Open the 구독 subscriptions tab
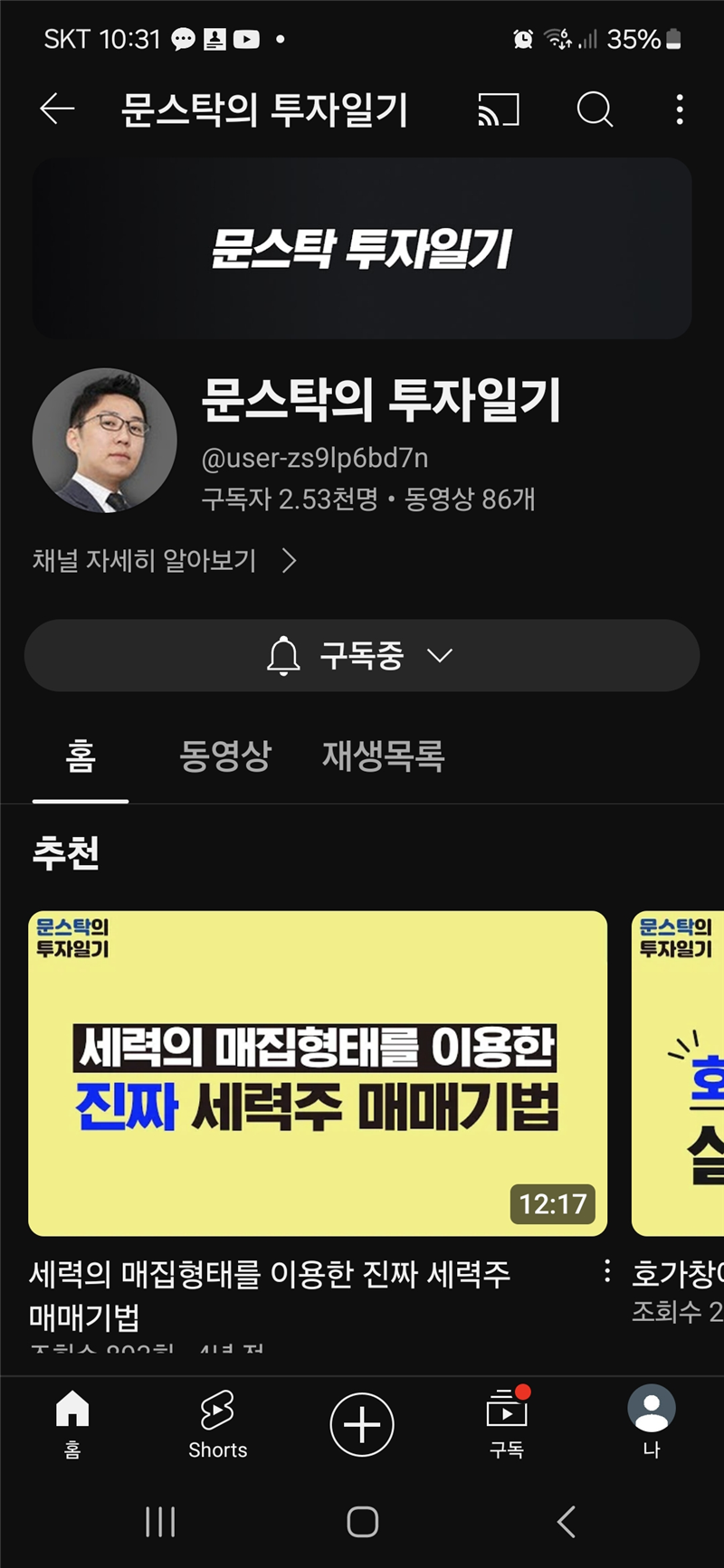This screenshot has height=1568, width=724. tap(507, 1424)
